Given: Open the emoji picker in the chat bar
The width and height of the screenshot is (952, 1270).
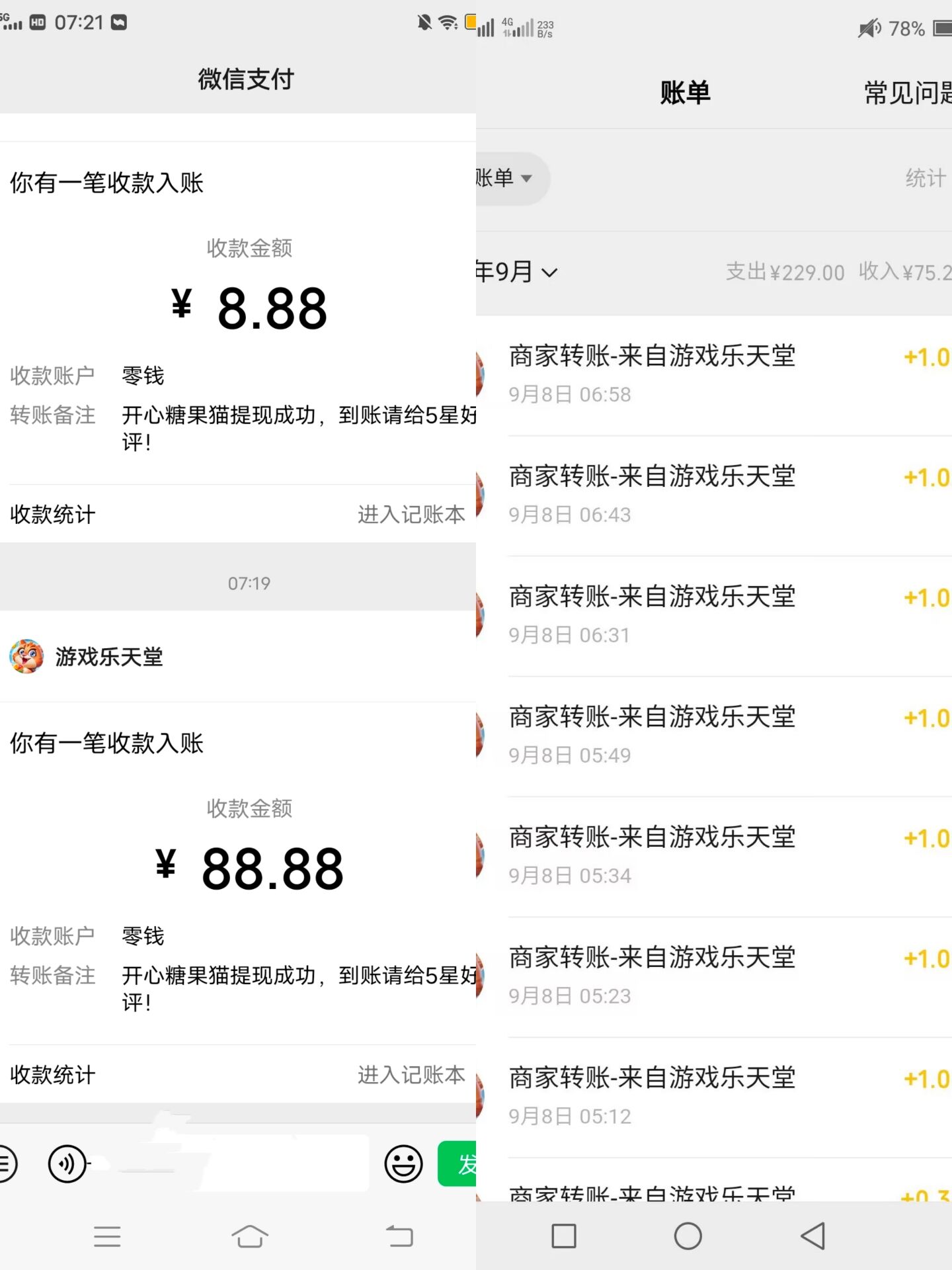Looking at the screenshot, I should tap(403, 1163).
